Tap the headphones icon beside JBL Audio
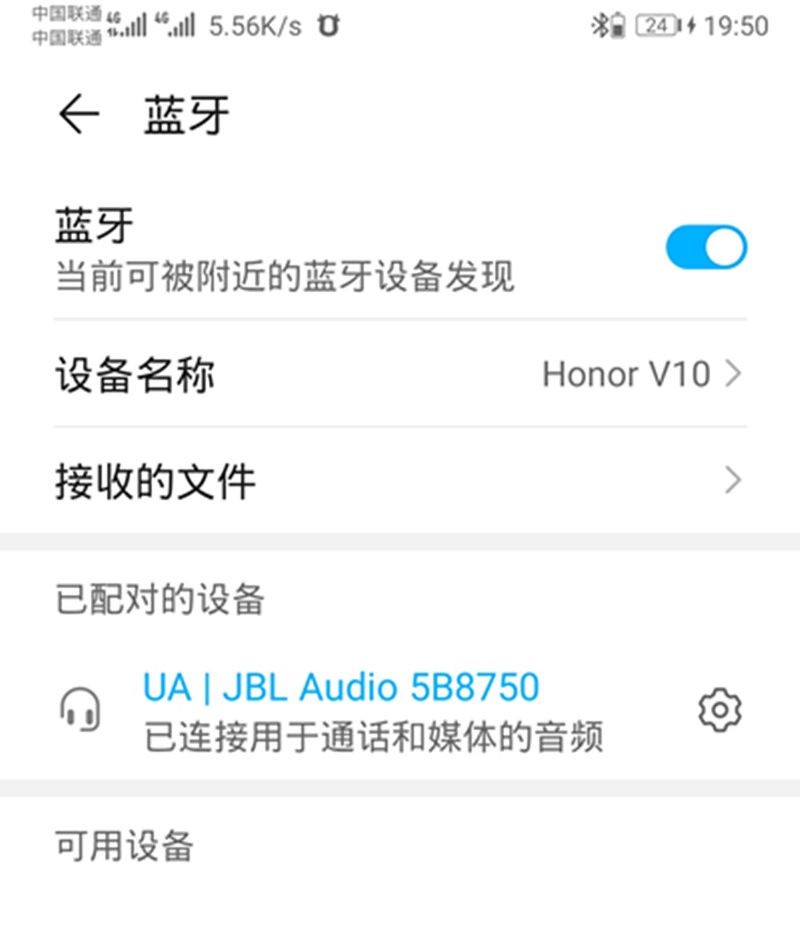The height and width of the screenshot is (947, 800). (81, 712)
